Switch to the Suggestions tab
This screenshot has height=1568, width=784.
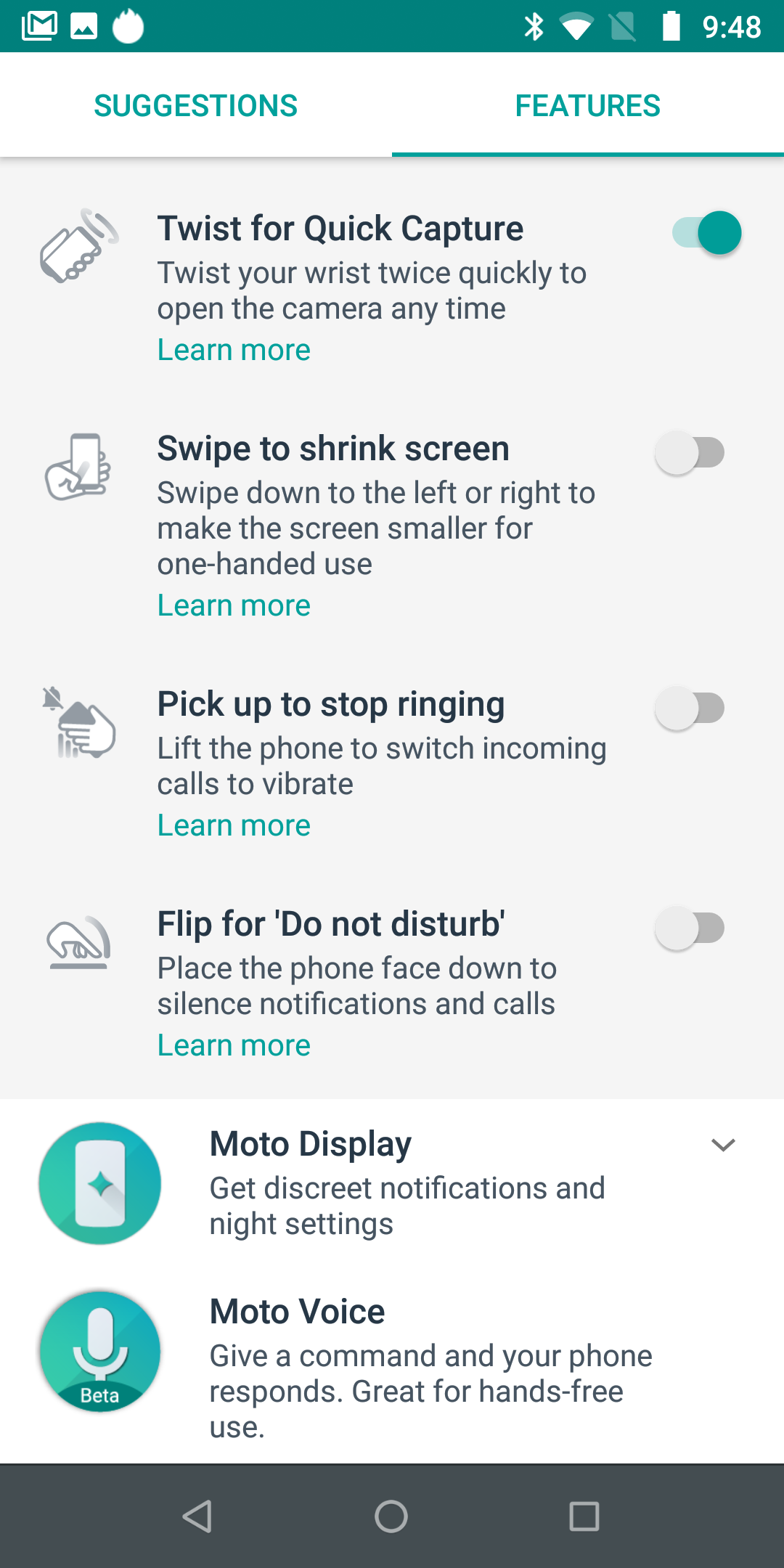click(196, 106)
